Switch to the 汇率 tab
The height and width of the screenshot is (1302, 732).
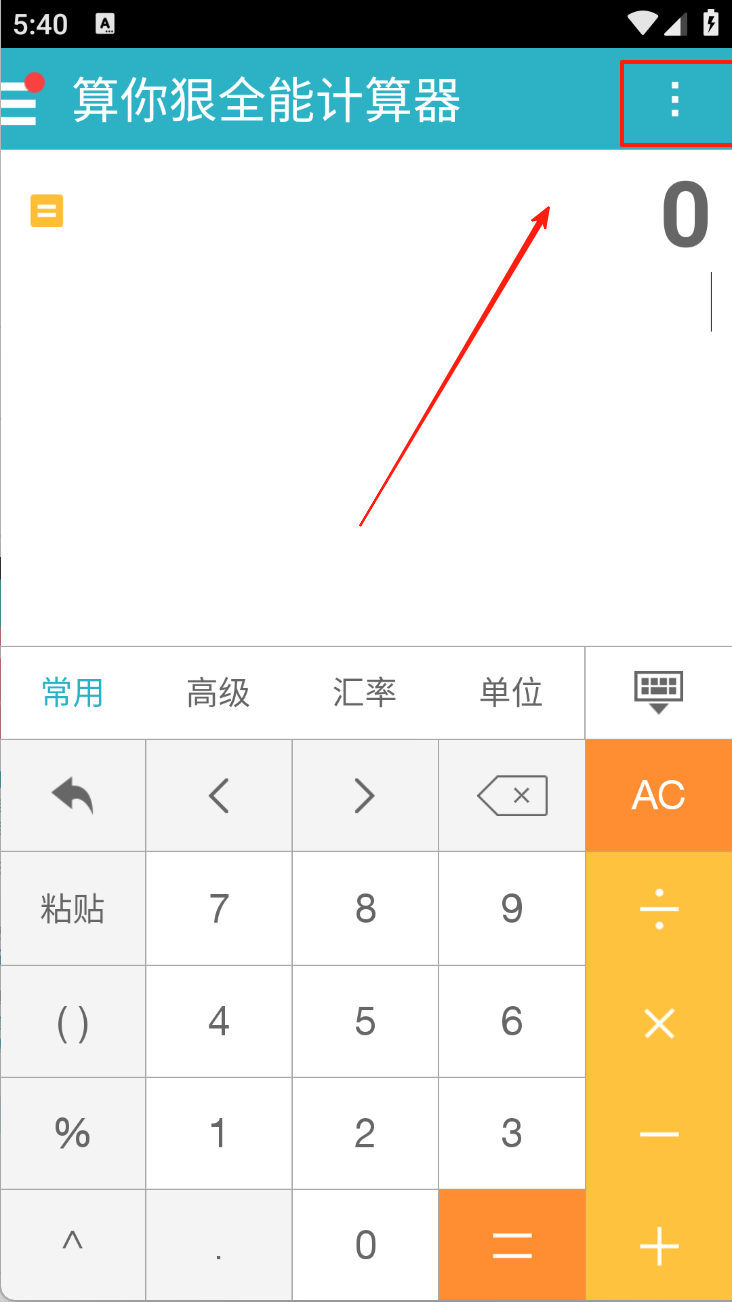pyautogui.click(x=364, y=692)
